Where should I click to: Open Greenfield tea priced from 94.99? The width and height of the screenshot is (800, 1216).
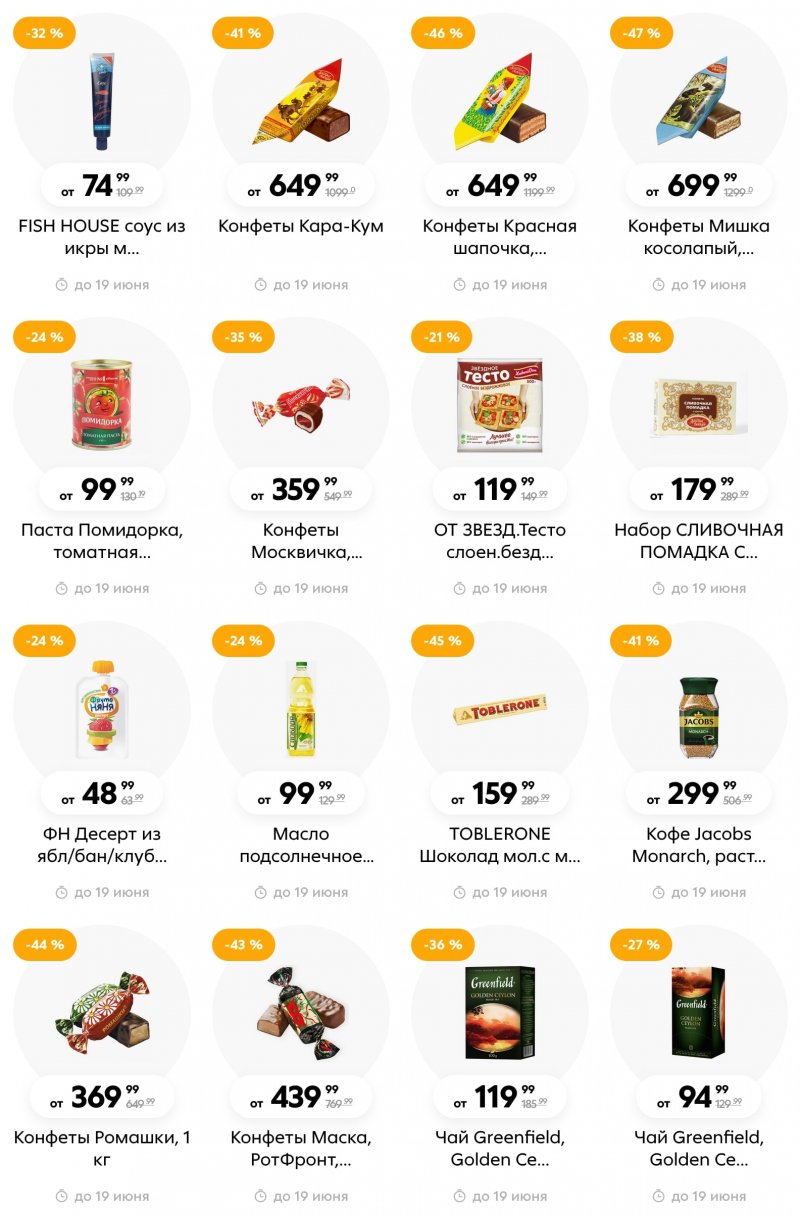(x=698, y=1012)
